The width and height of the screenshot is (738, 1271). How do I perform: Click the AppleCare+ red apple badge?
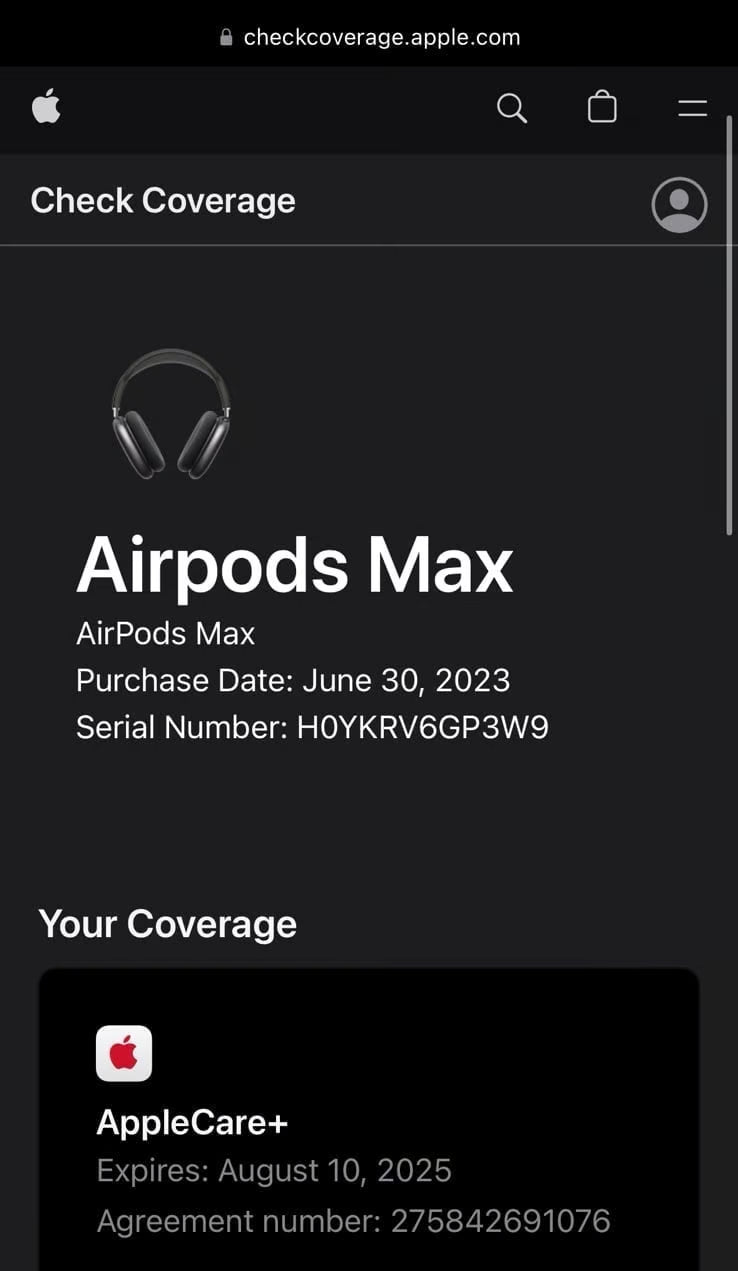point(124,1051)
